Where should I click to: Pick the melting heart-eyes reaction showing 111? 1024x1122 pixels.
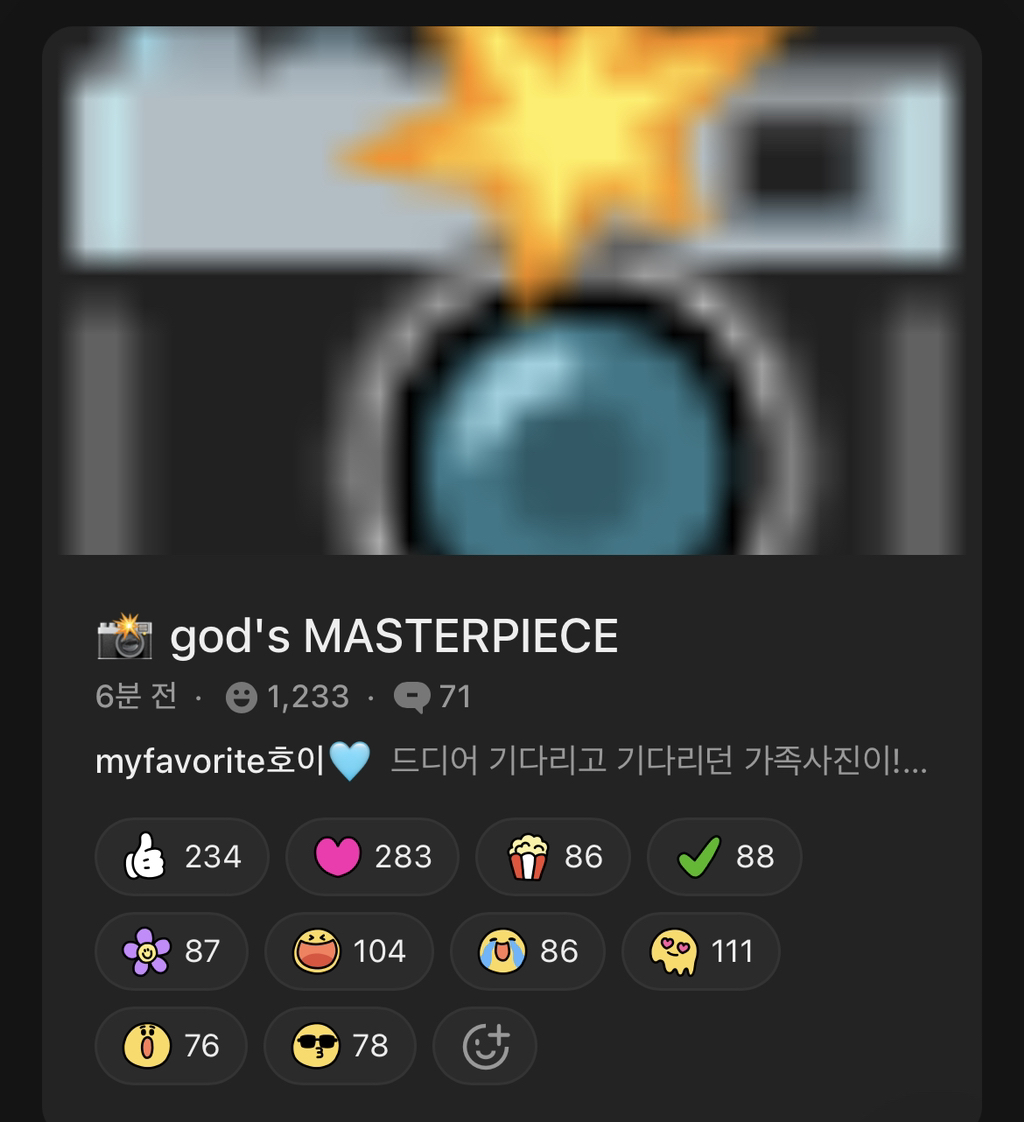(701, 951)
